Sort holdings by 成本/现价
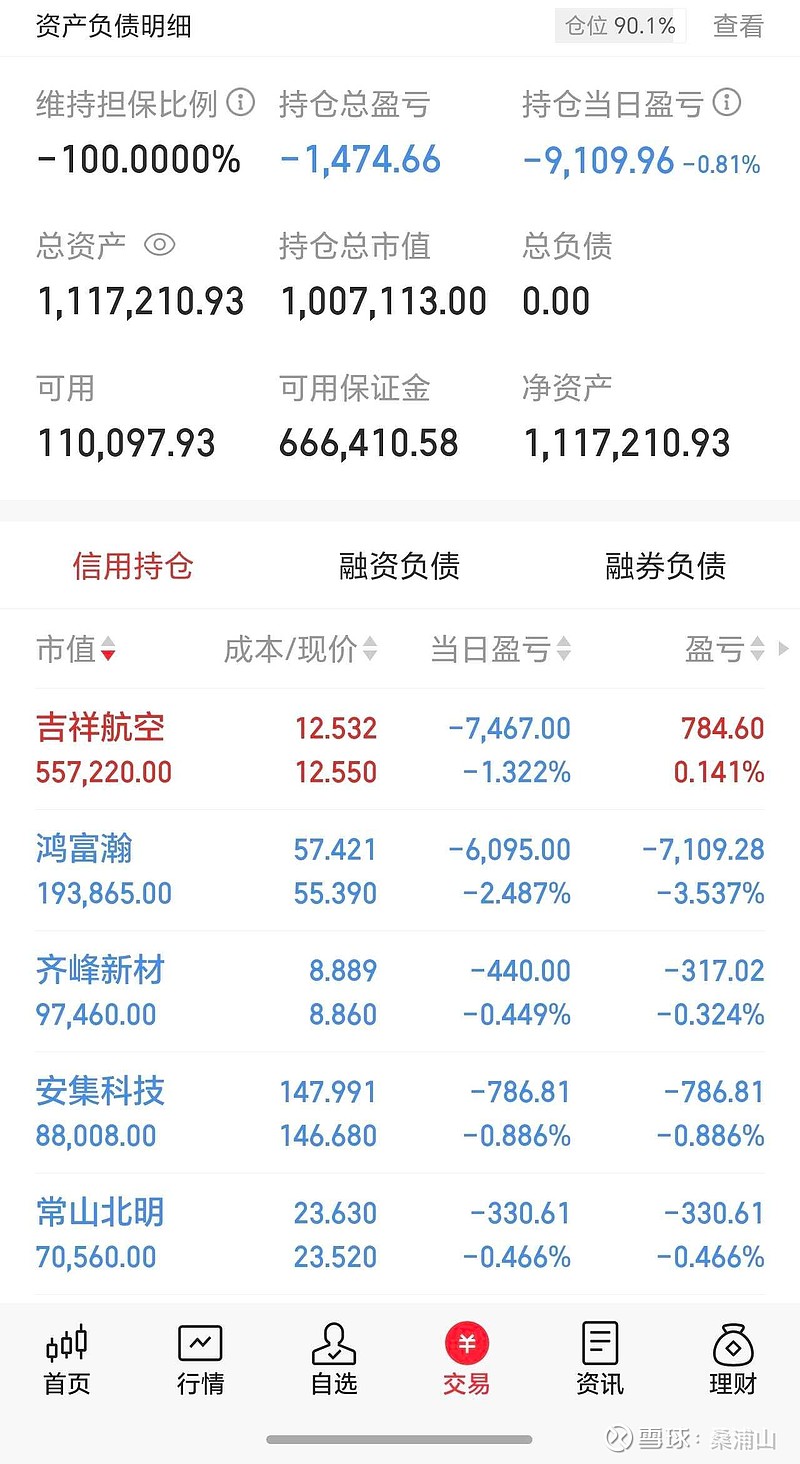800x1464 pixels. click(300, 650)
